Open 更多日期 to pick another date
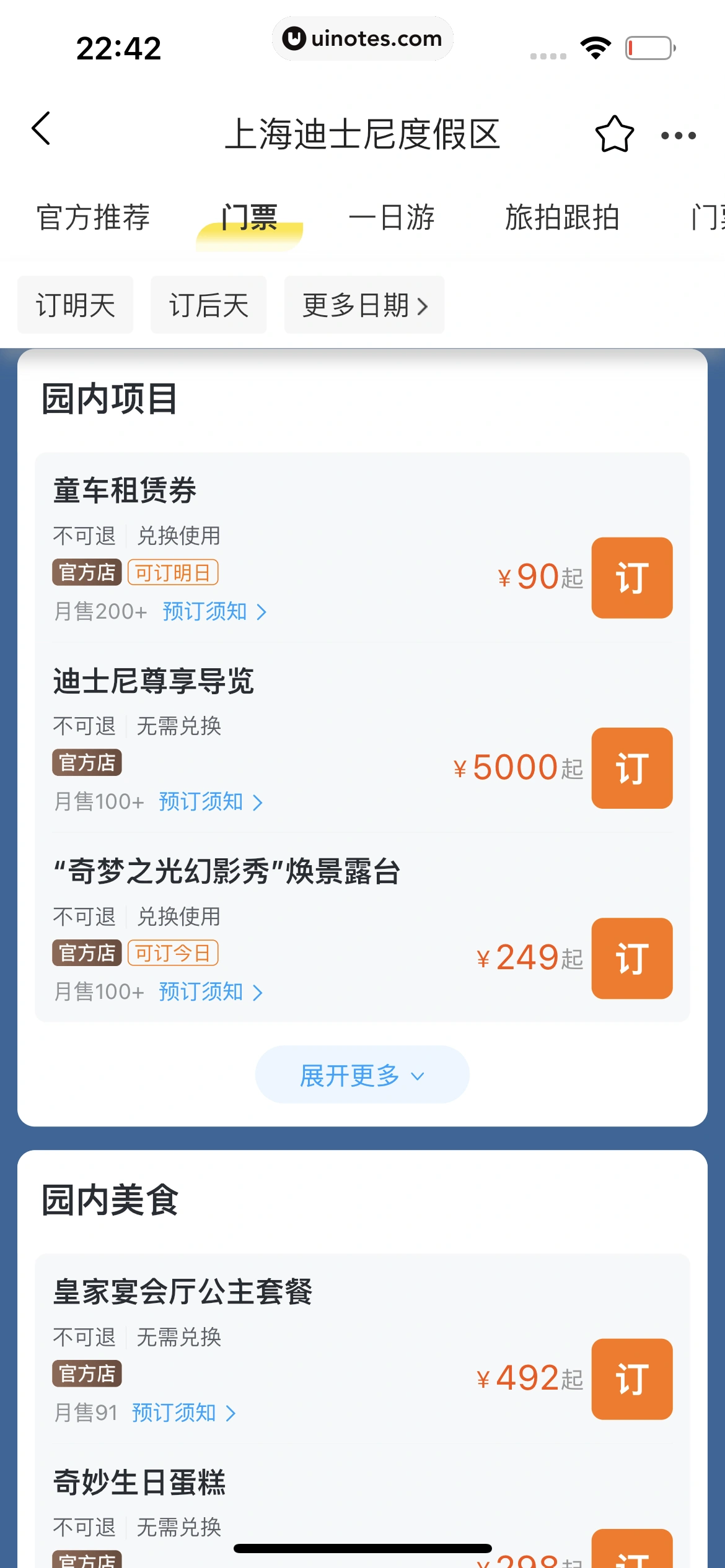 [364, 305]
